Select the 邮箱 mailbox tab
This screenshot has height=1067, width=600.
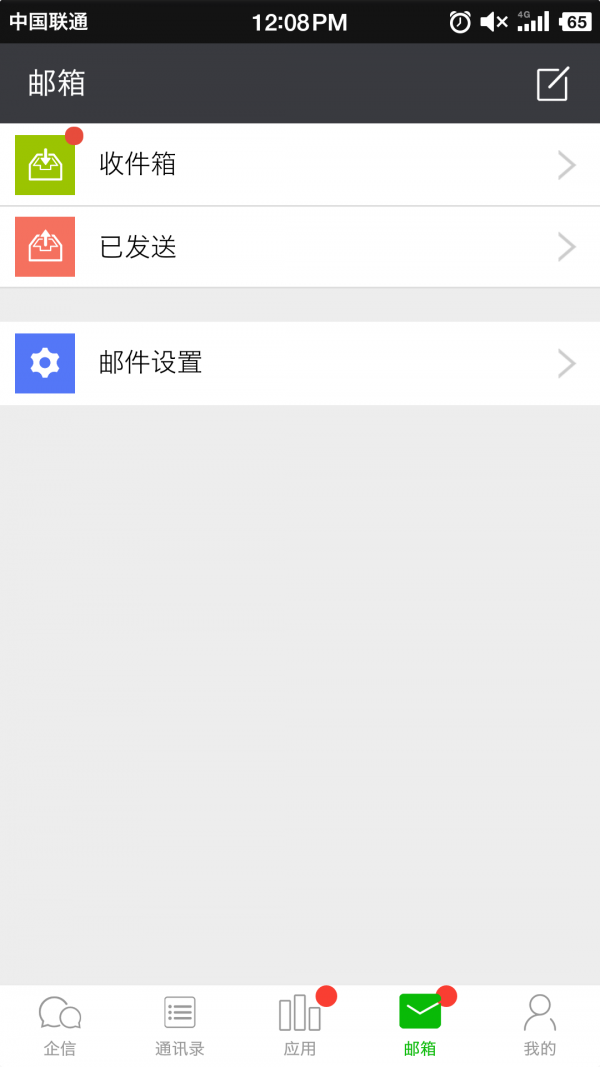[420, 1026]
